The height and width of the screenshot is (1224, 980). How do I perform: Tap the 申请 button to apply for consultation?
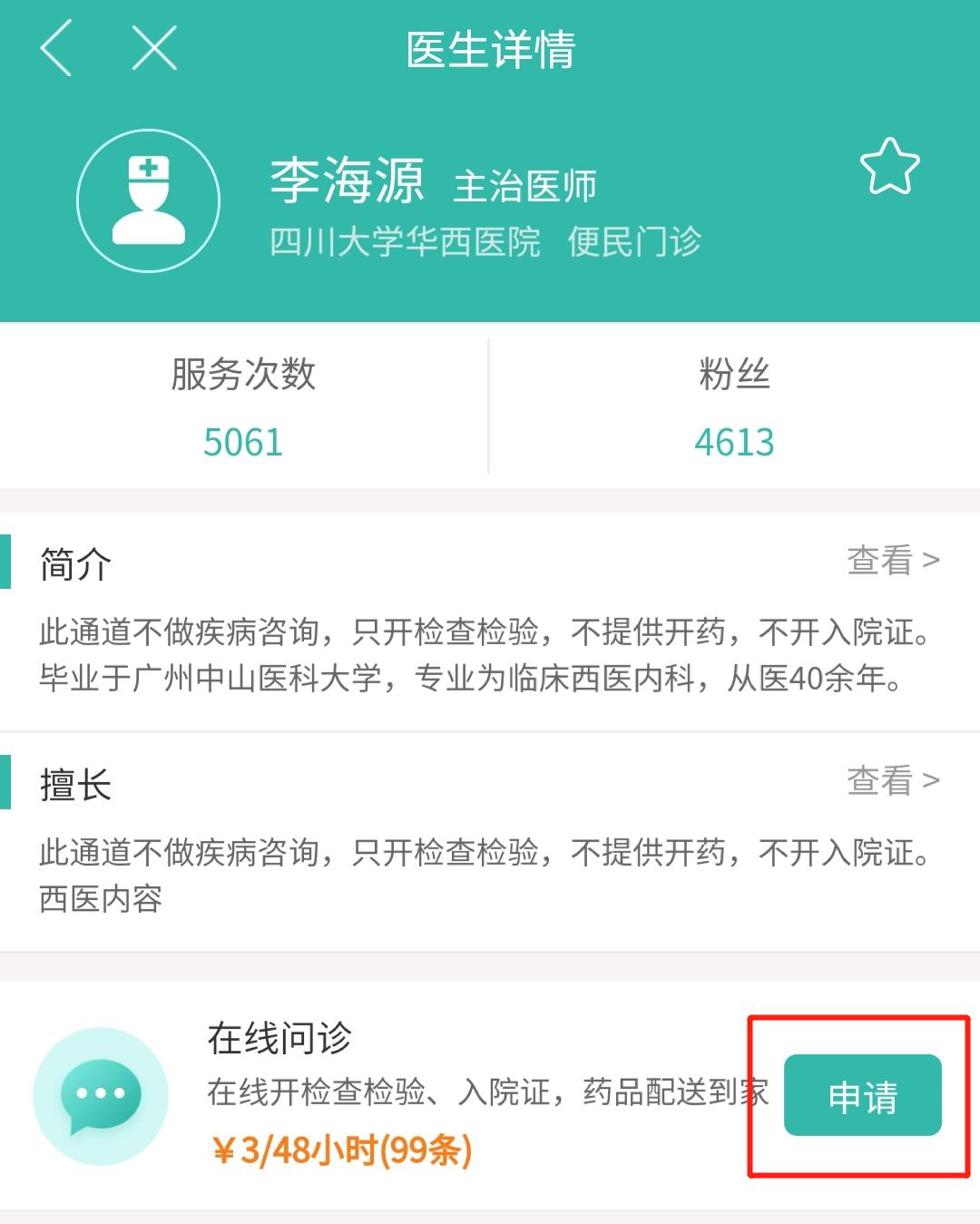click(x=862, y=1095)
